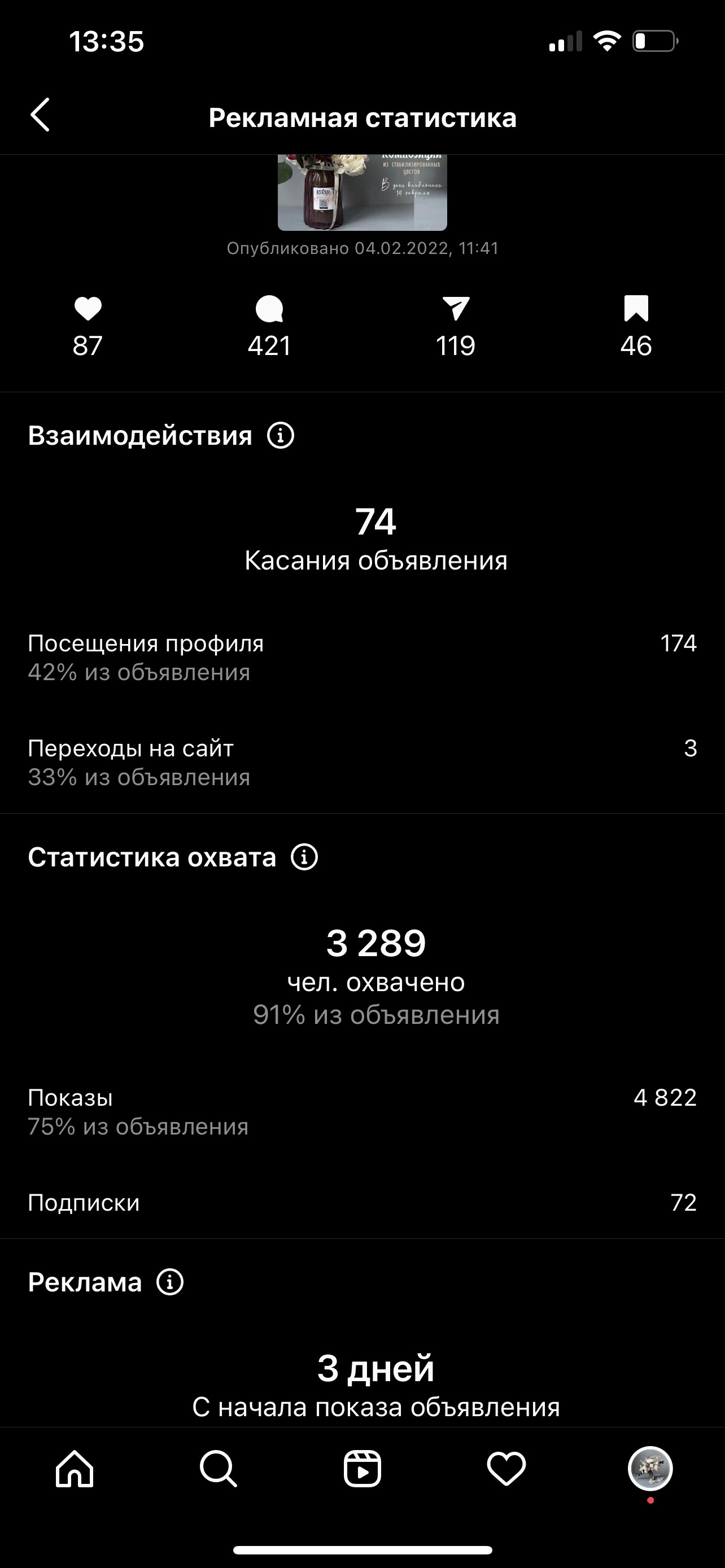Open info icon next to Статистика охвата
The width and height of the screenshot is (725, 1568).
[304, 857]
